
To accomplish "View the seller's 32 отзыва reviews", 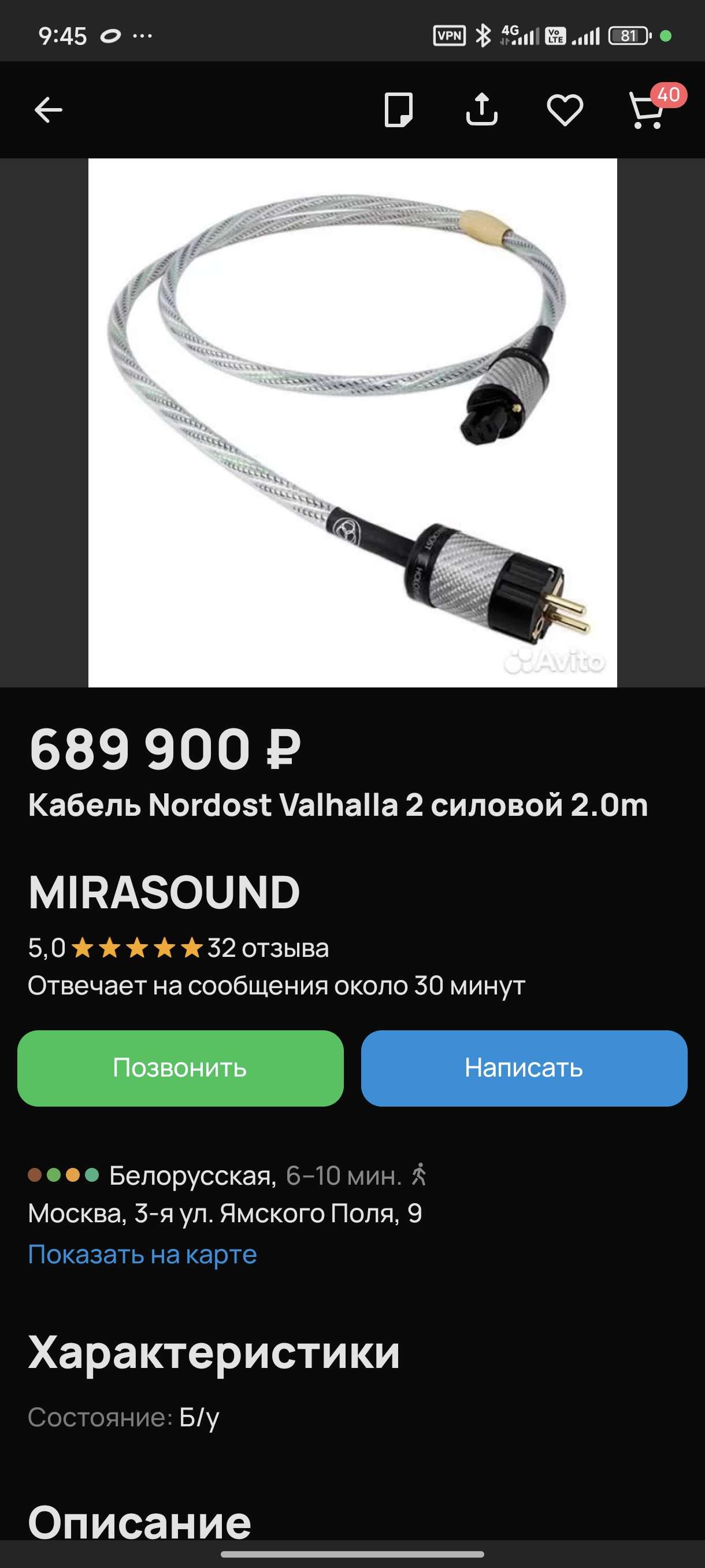I will click(x=268, y=948).
